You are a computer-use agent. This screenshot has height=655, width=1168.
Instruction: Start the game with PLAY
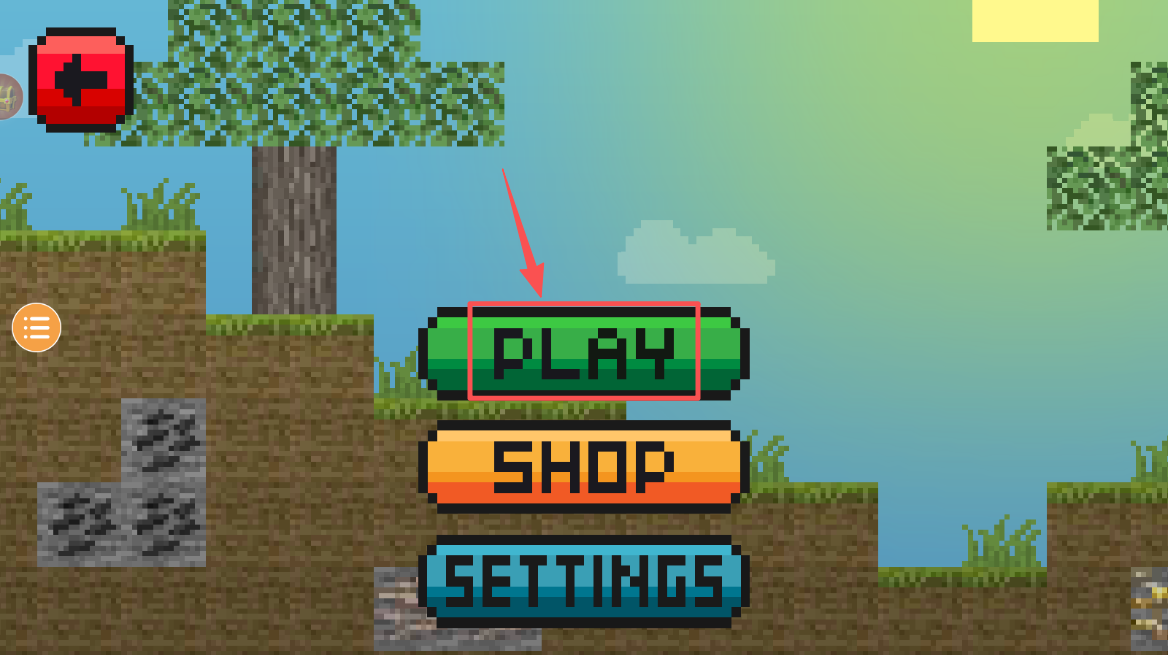(583, 351)
